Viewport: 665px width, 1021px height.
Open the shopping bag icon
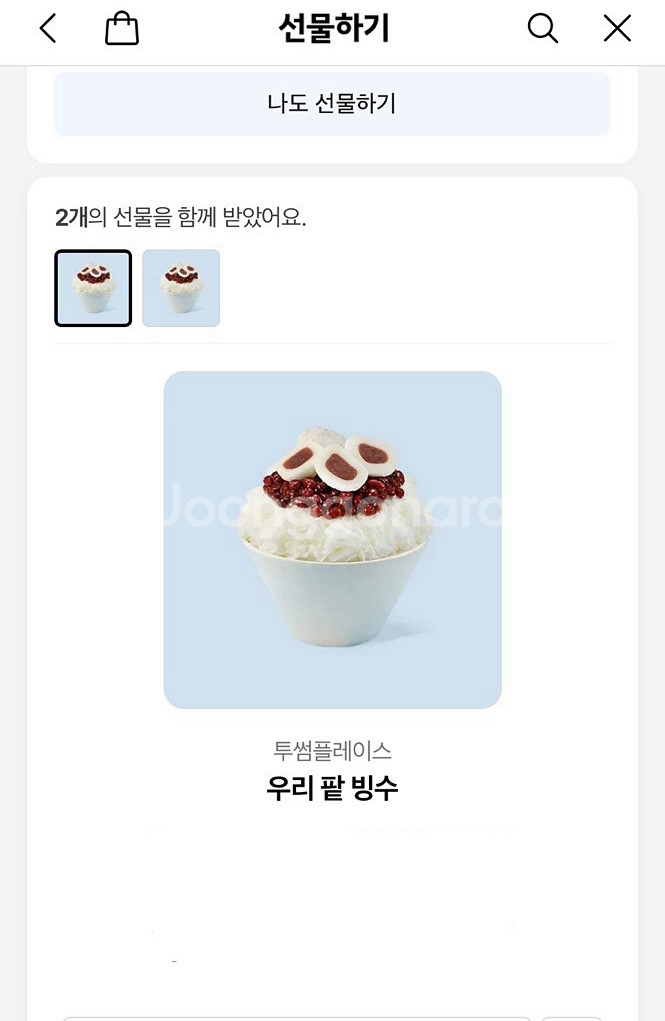pos(122,29)
